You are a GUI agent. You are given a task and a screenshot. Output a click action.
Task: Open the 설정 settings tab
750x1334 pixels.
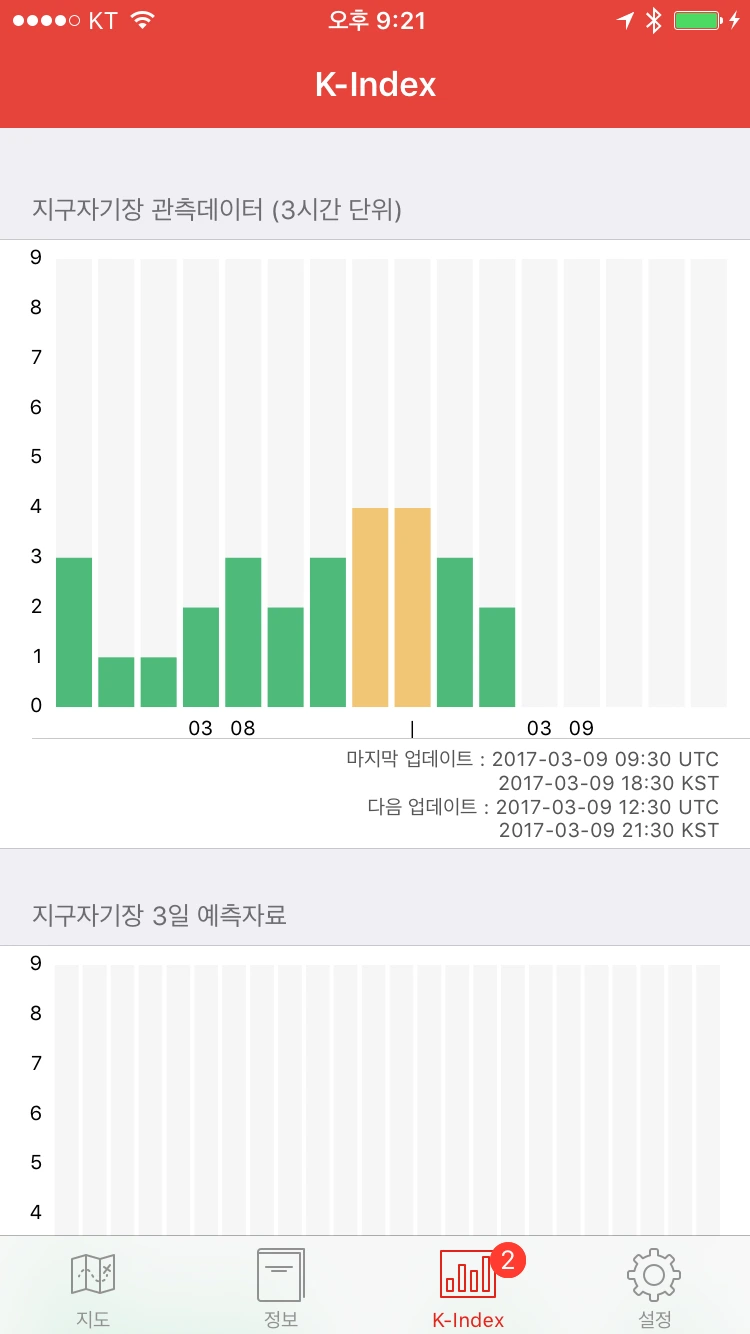655,1288
